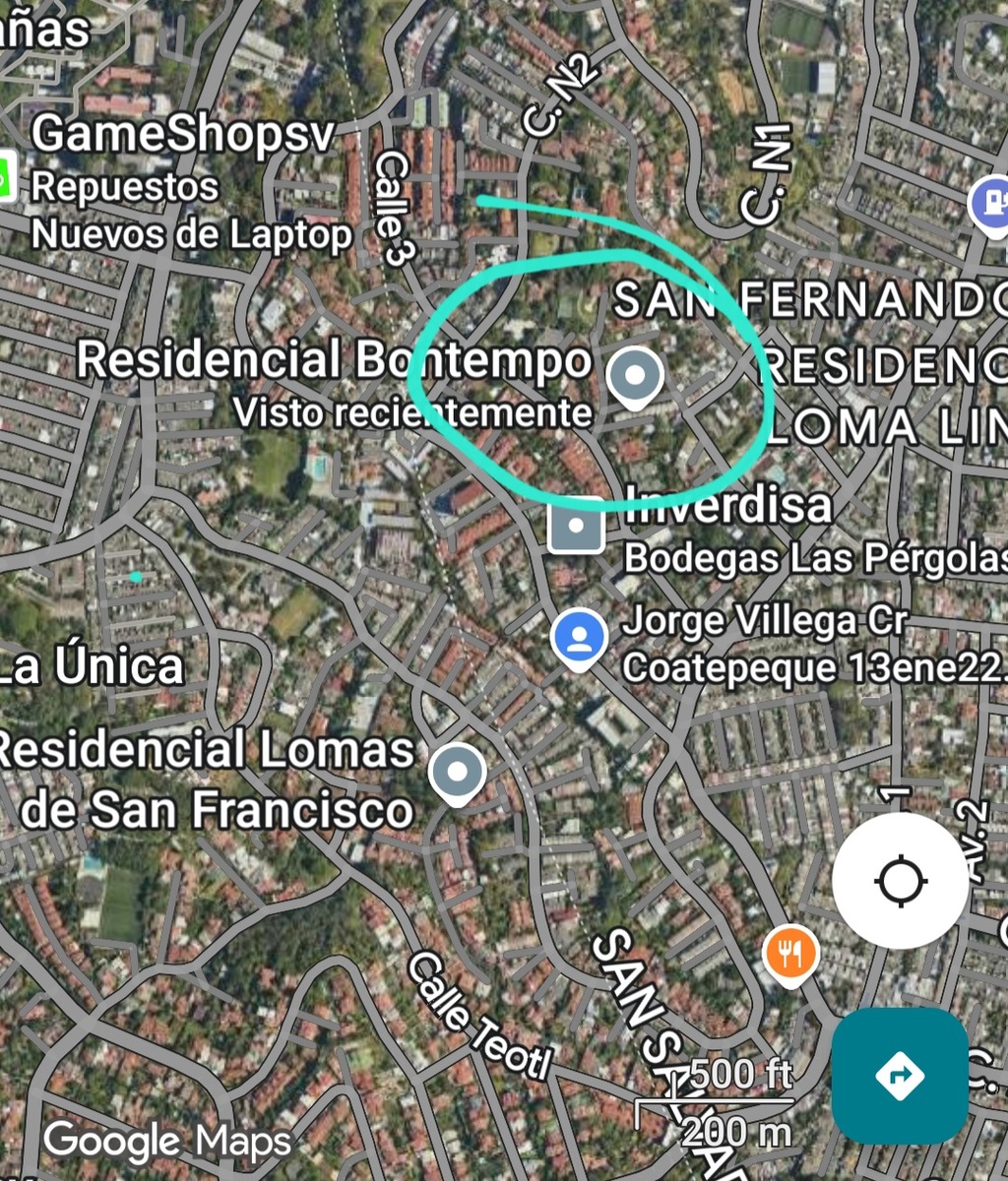Center the map on my location
This screenshot has width=1008, height=1181.
pyautogui.click(x=900, y=880)
